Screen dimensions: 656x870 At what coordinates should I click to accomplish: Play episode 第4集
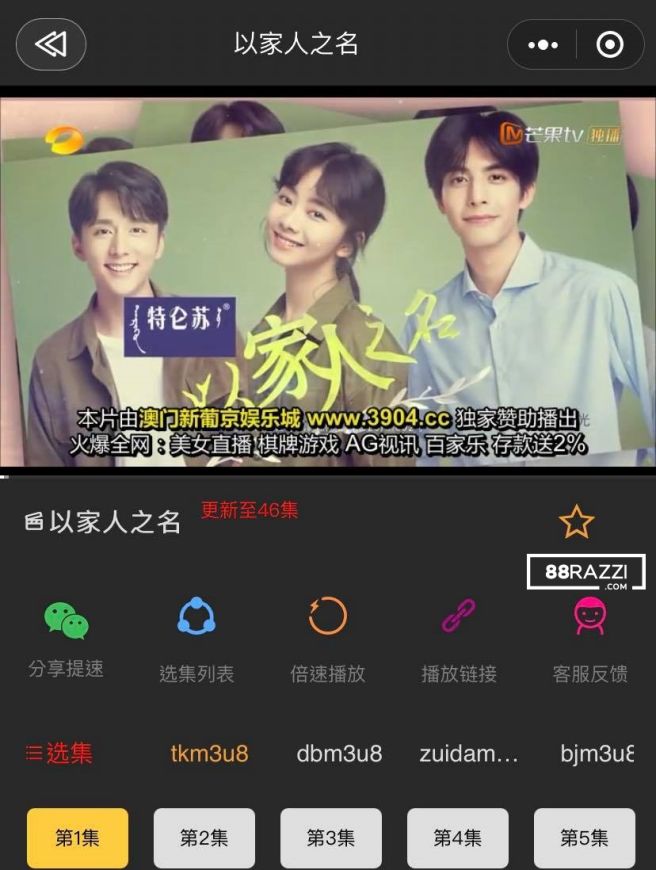pyautogui.click(x=457, y=838)
